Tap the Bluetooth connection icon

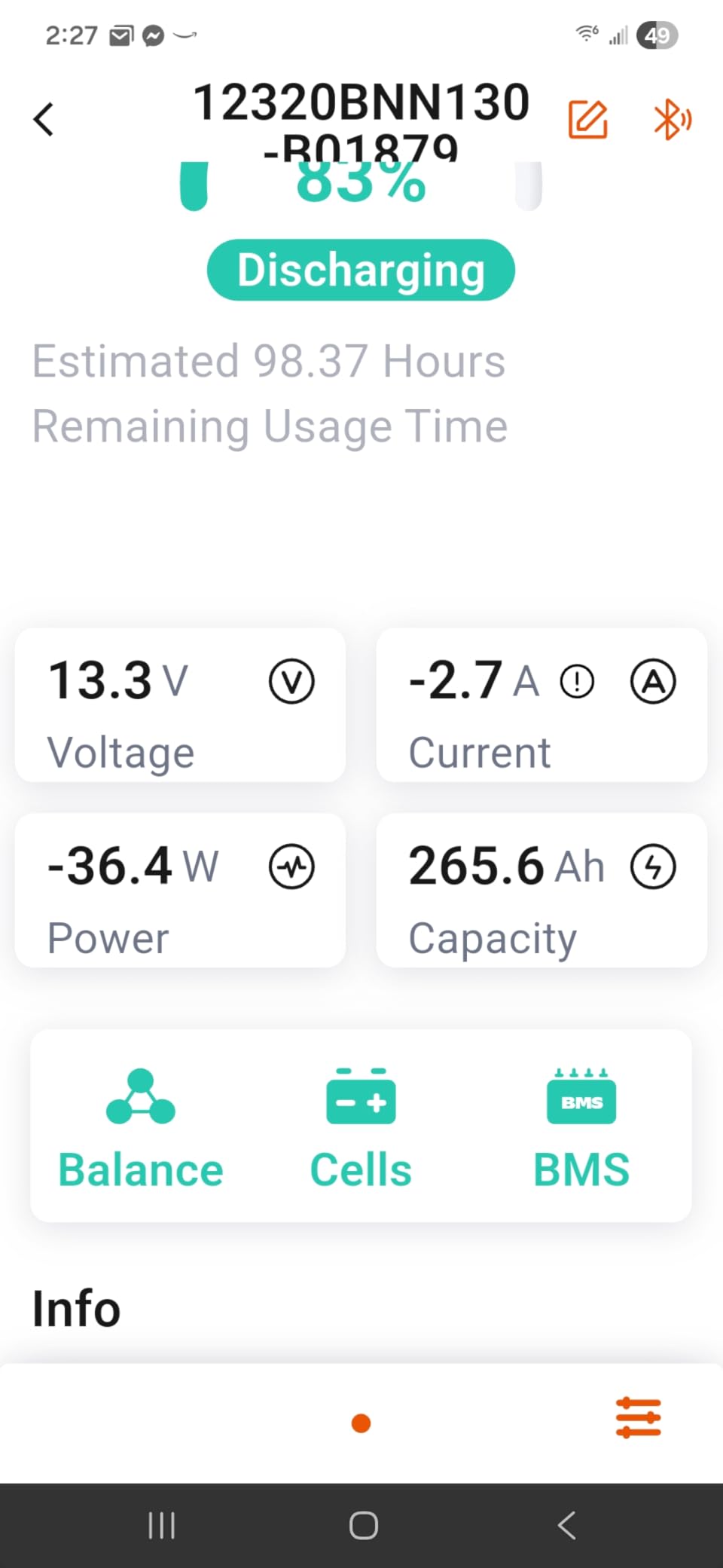point(673,118)
